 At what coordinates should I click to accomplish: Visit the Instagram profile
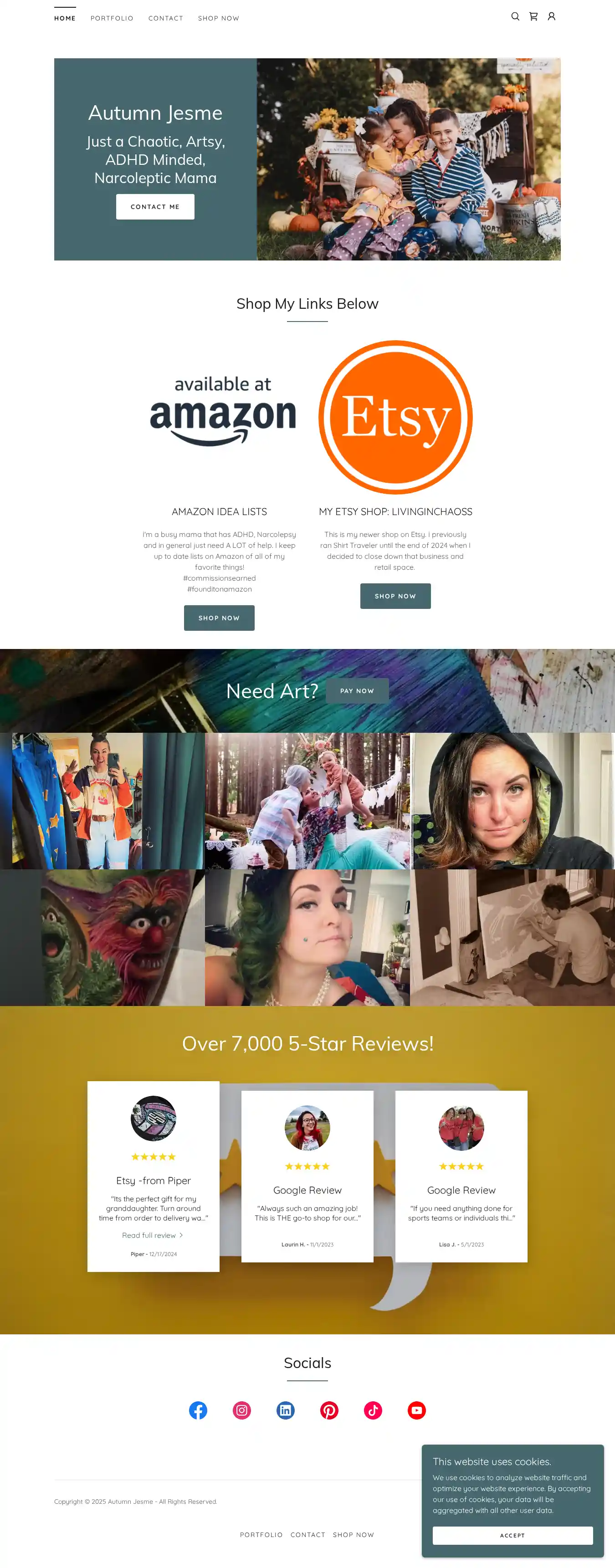[242, 1410]
